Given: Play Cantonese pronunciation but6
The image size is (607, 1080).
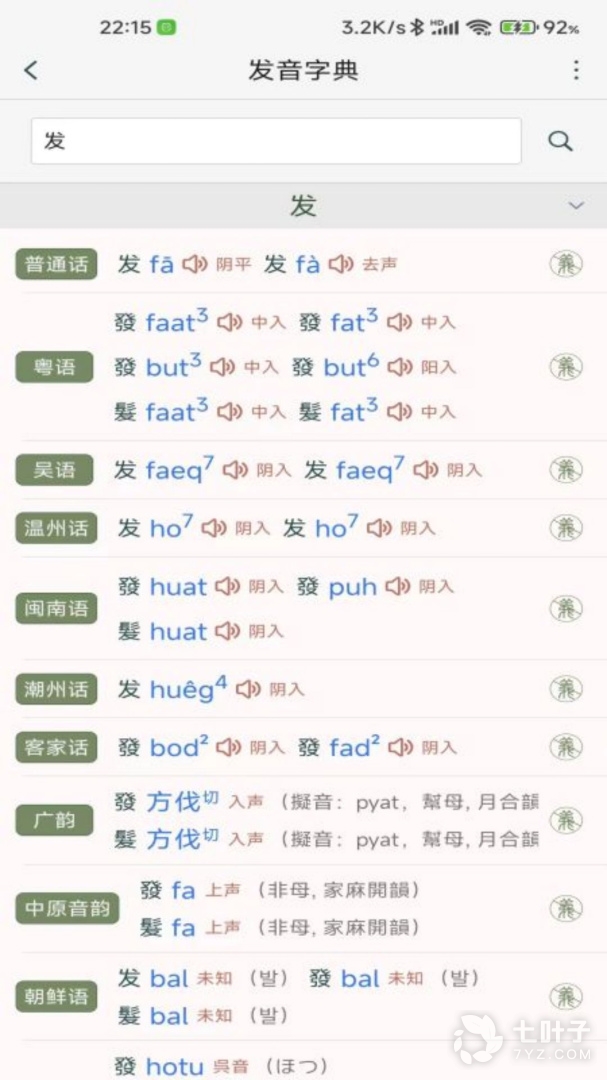Looking at the screenshot, I should 400,367.
